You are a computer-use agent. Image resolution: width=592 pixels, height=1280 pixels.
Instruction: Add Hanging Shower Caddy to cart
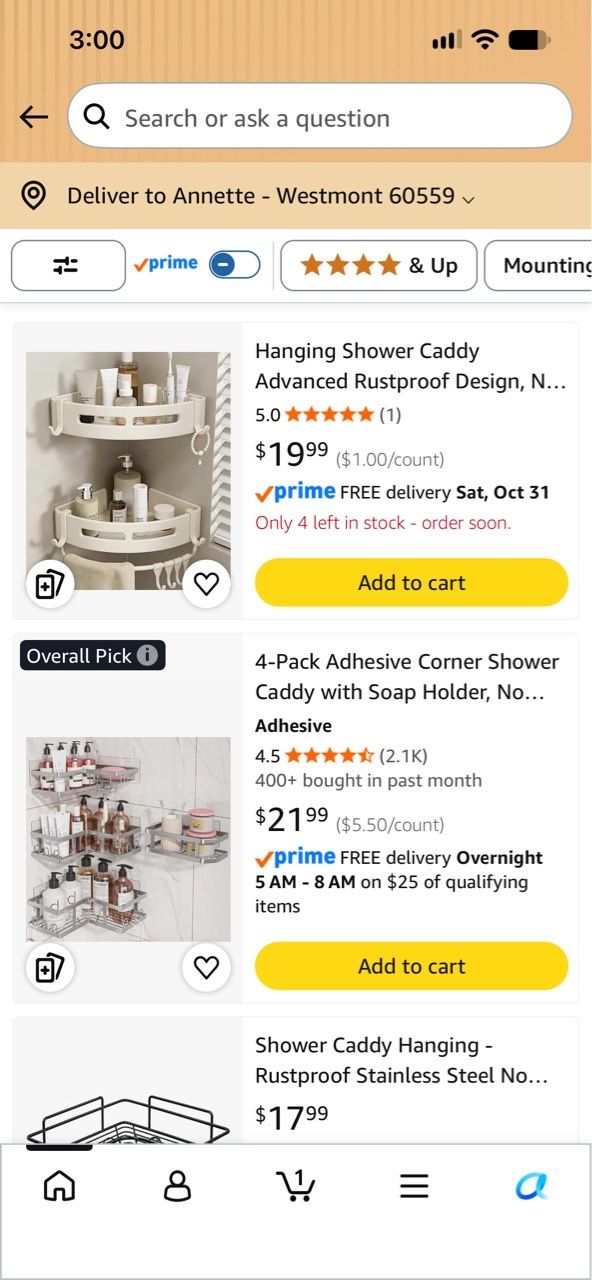coord(412,582)
